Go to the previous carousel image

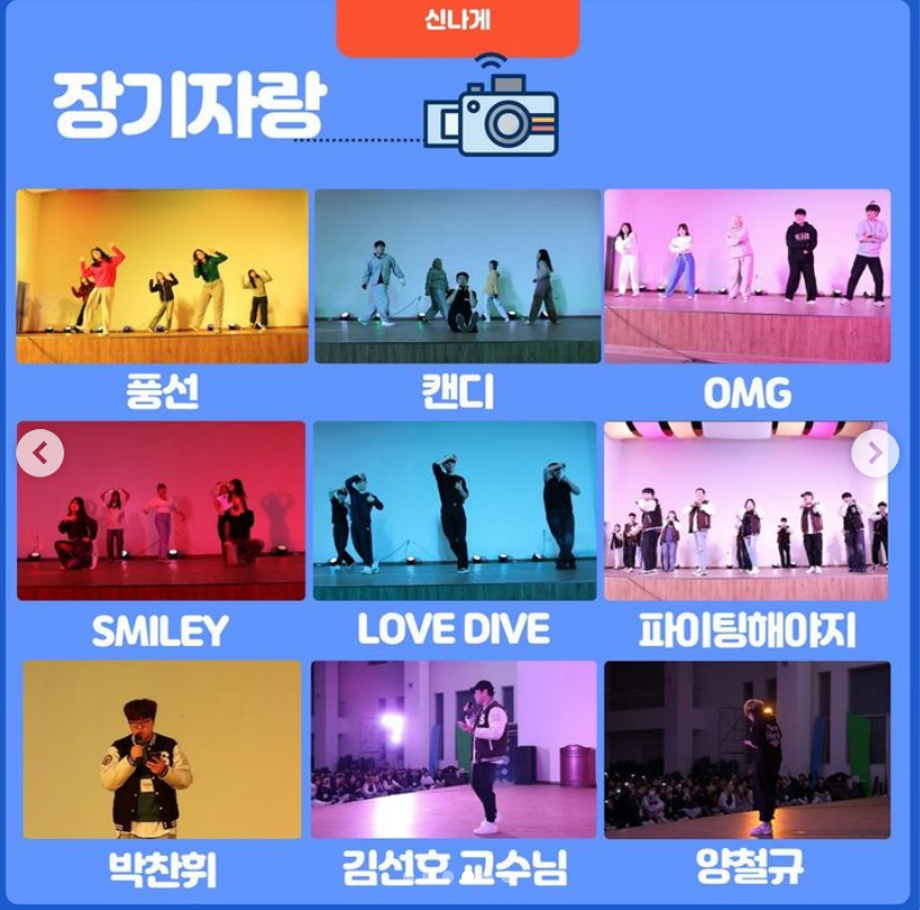coord(41,453)
